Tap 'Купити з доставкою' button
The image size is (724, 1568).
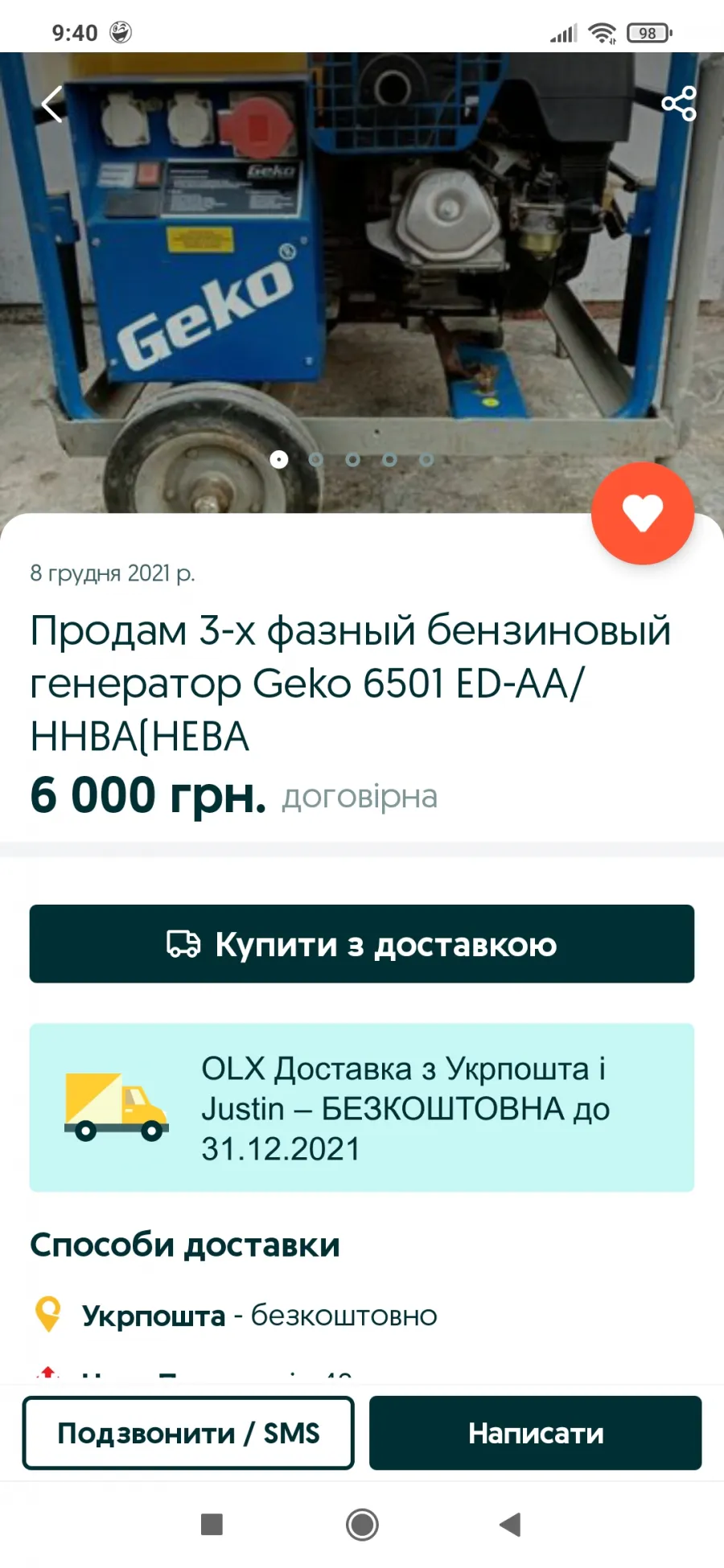click(362, 944)
